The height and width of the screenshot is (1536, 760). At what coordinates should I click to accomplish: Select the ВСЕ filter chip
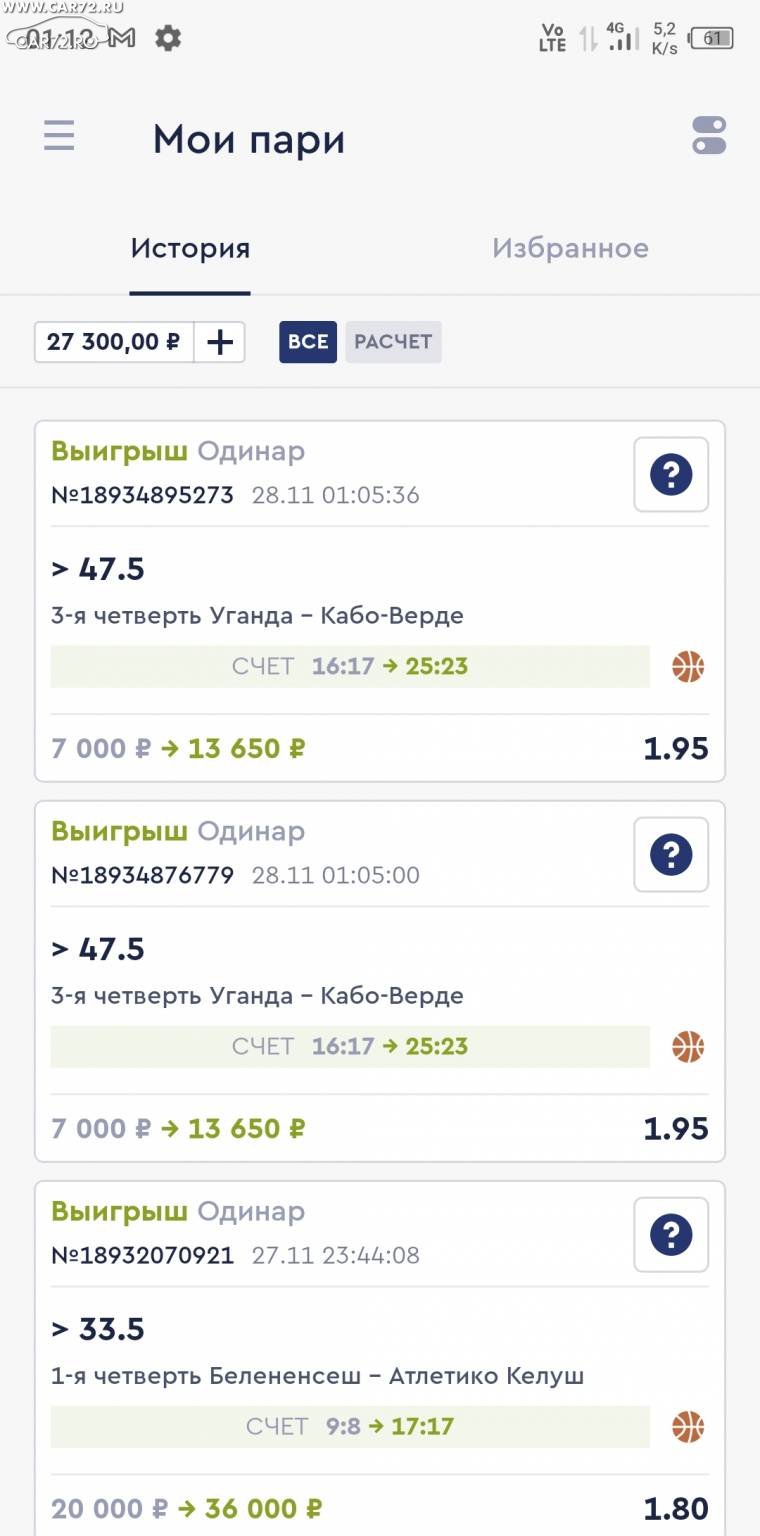(308, 342)
